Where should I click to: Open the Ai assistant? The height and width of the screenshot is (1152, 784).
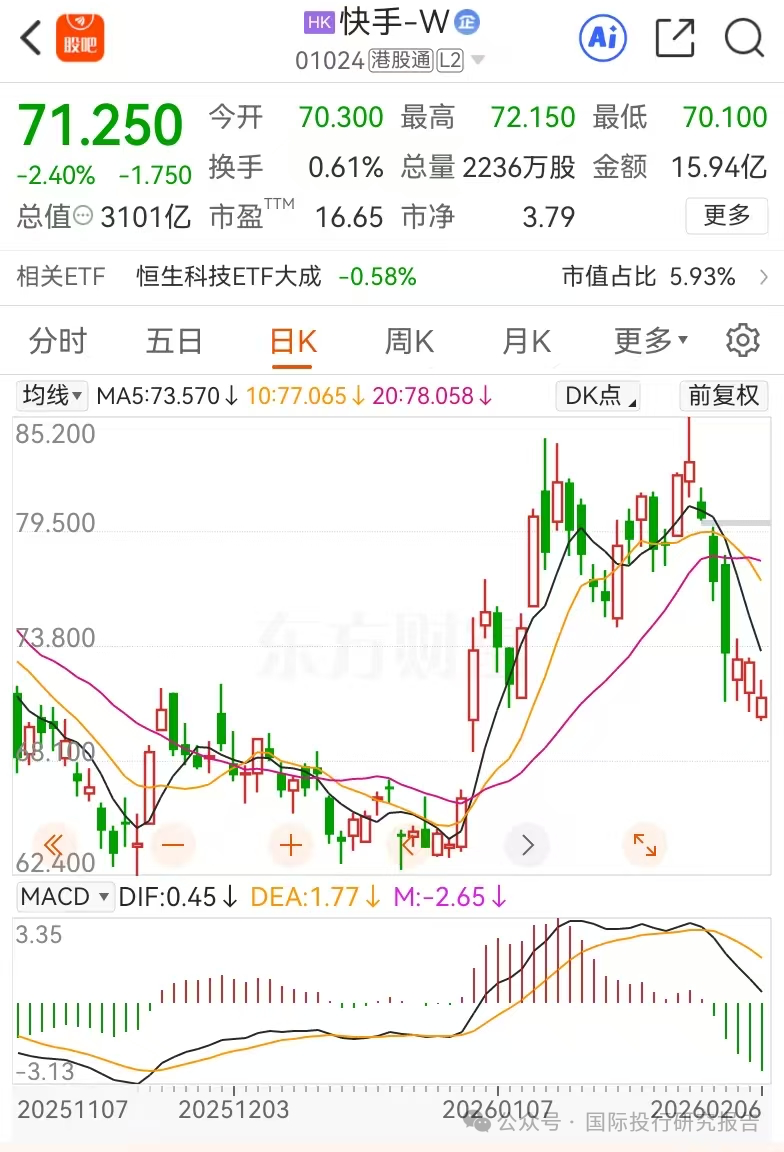tap(603, 39)
